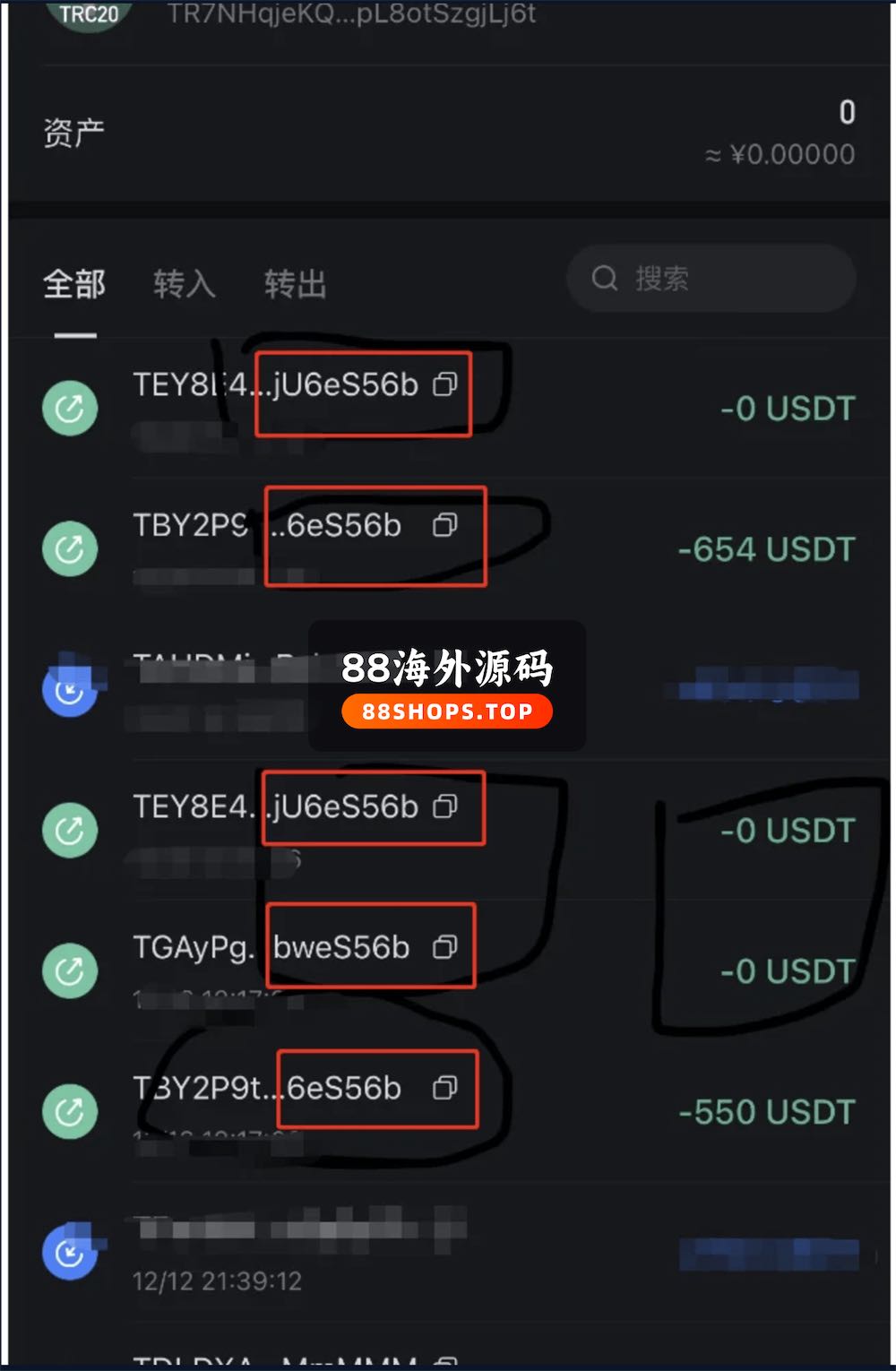Copy the TGAyPg...bweS56b address

(x=445, y=947)
